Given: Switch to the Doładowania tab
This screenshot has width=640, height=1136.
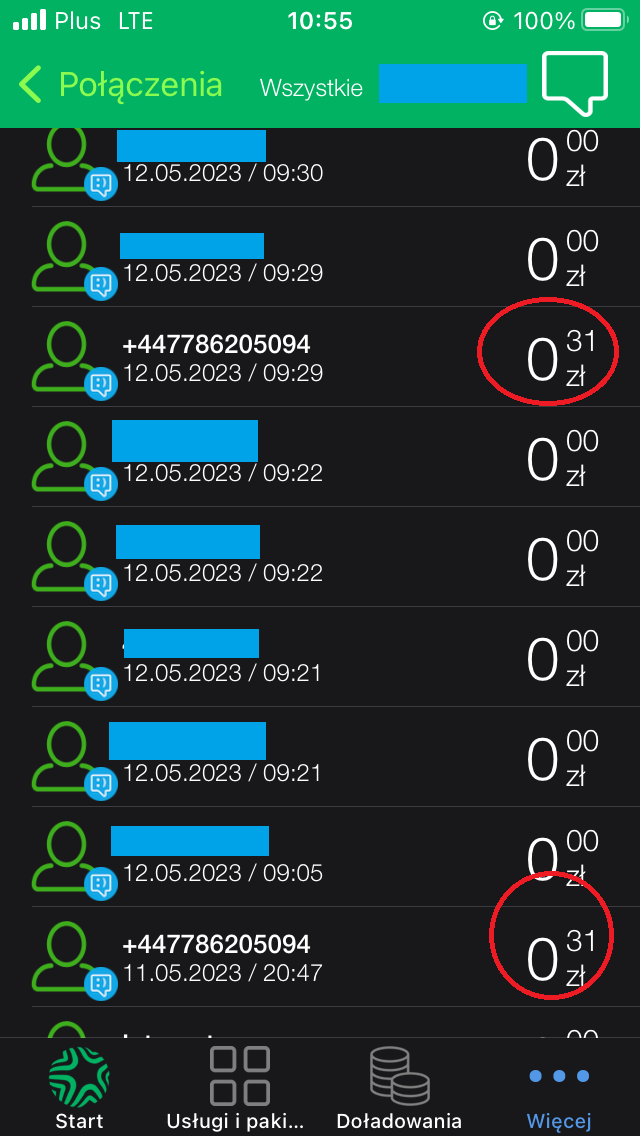Looking at the screenshot, I should click(399, 1088).
